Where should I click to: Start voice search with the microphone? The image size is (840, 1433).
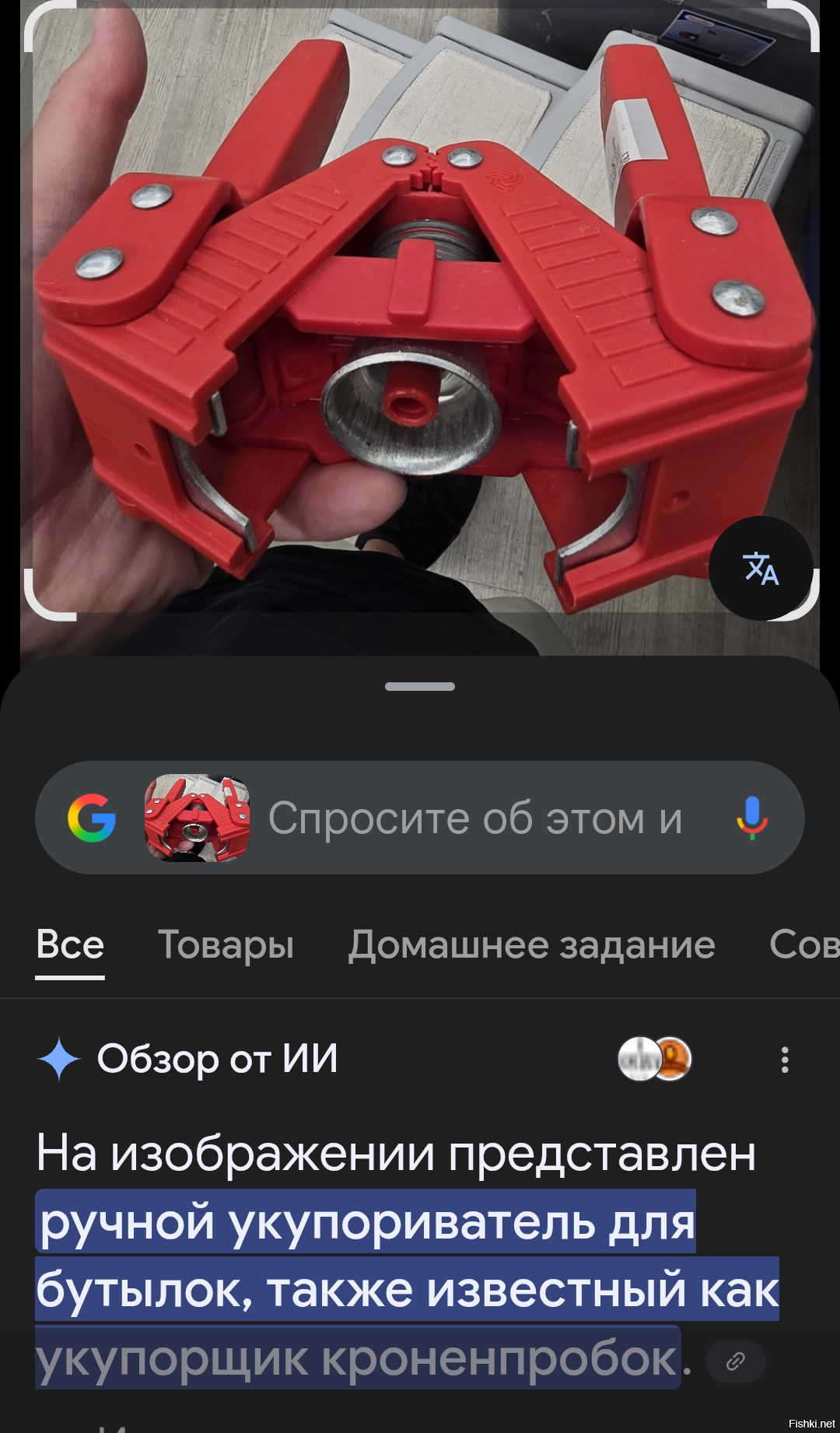coord(751,818)
